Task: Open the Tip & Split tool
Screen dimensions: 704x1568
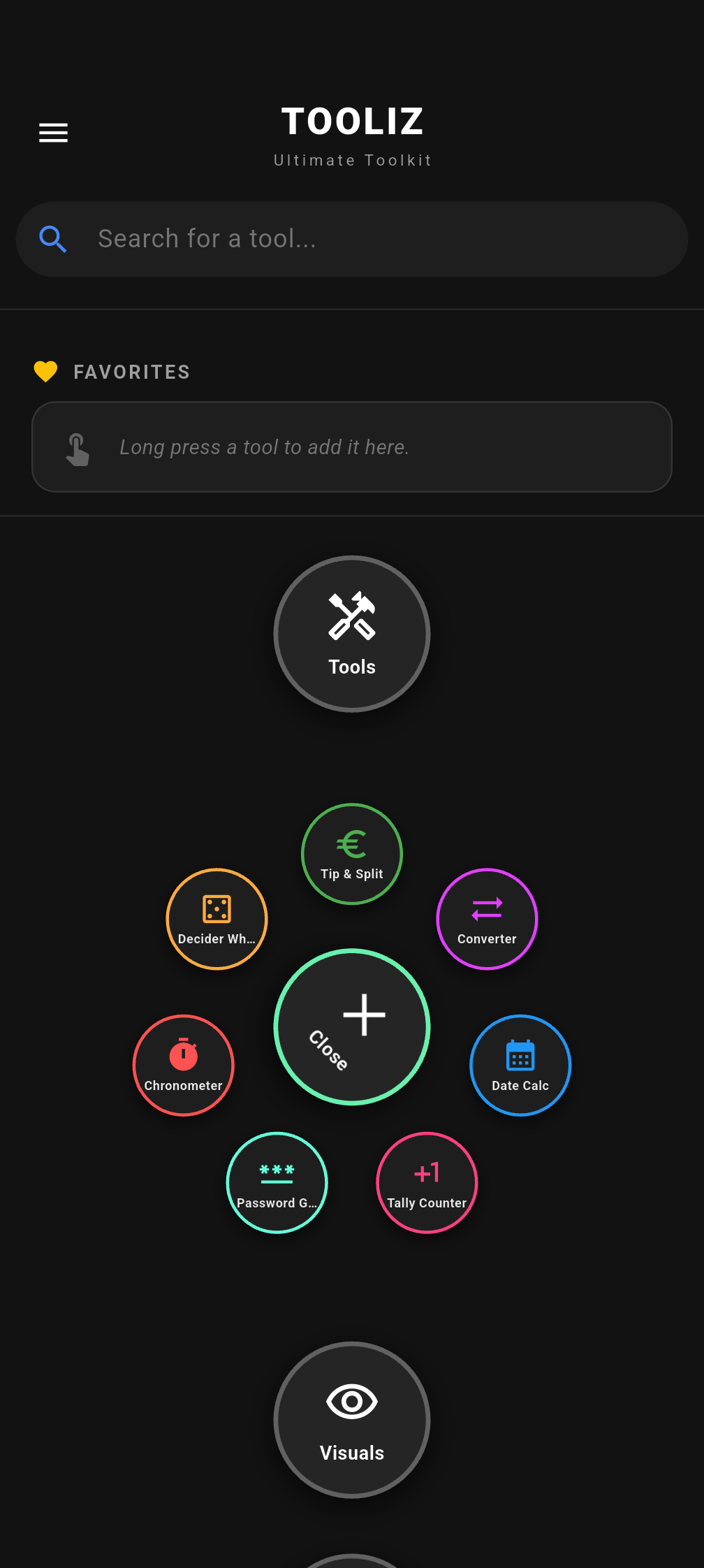Action: [351, 853]
